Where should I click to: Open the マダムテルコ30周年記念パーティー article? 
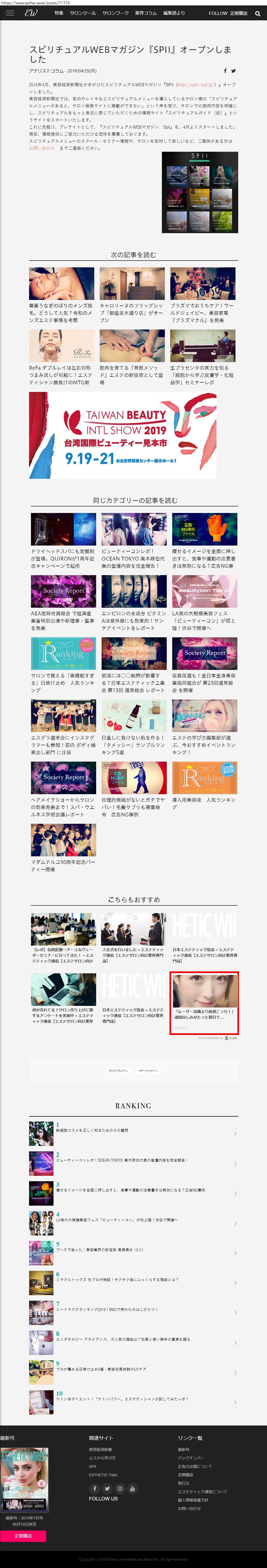(63, 848)
